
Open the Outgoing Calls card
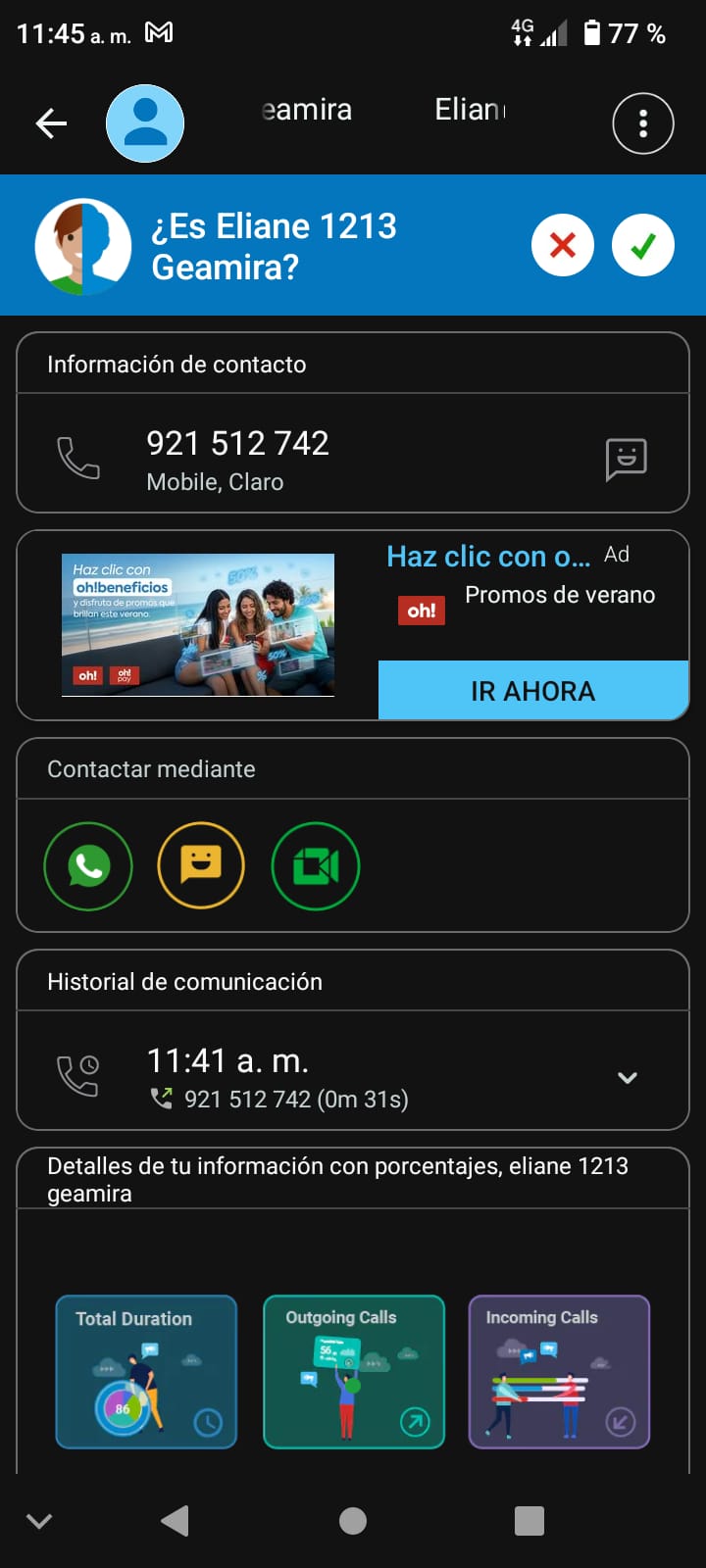click(x=354, y=1372)
